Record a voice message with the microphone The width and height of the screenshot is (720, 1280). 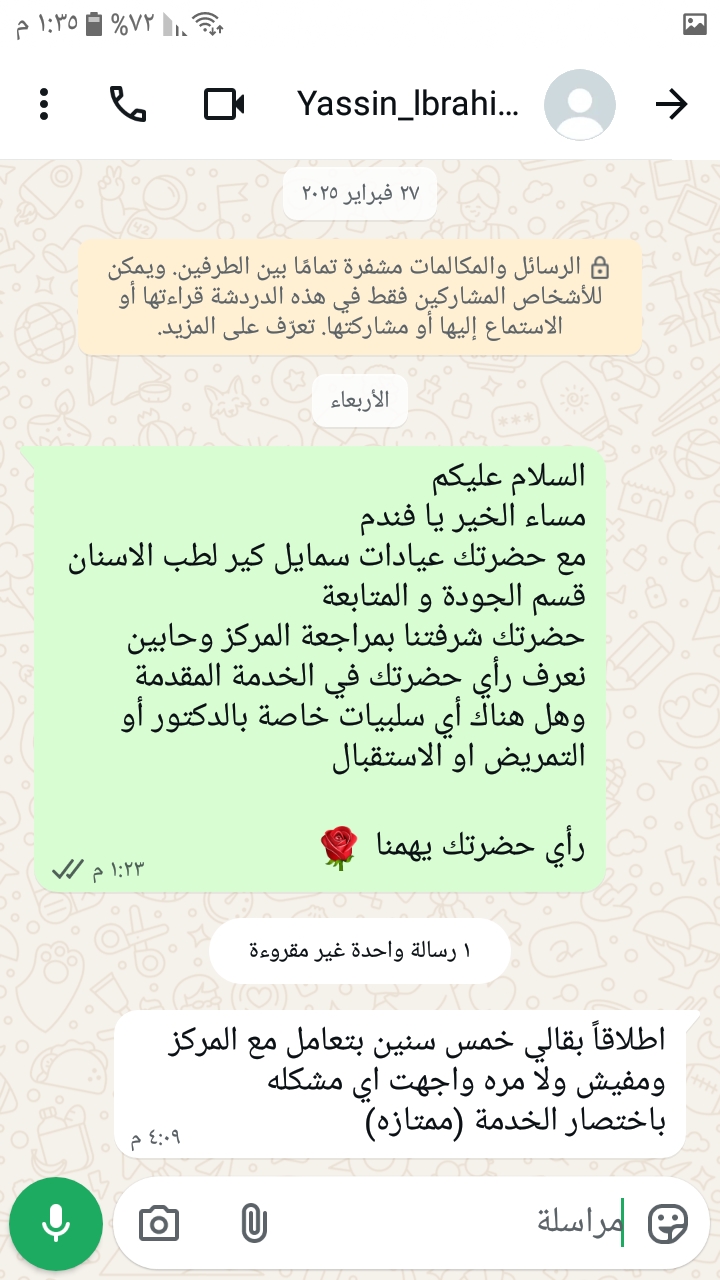56,1222
